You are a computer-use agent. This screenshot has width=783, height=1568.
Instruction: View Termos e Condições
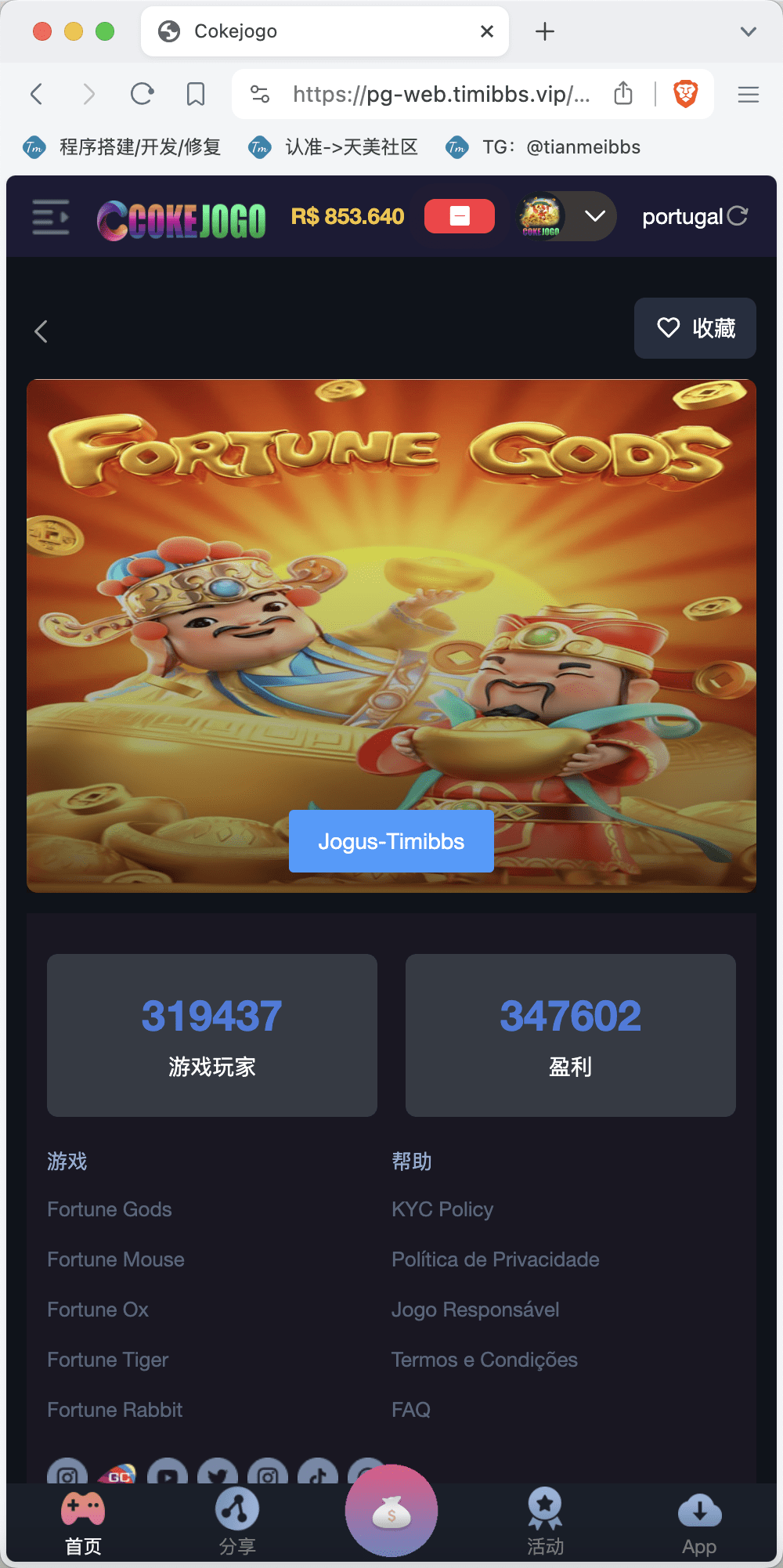coord(485,1360)
